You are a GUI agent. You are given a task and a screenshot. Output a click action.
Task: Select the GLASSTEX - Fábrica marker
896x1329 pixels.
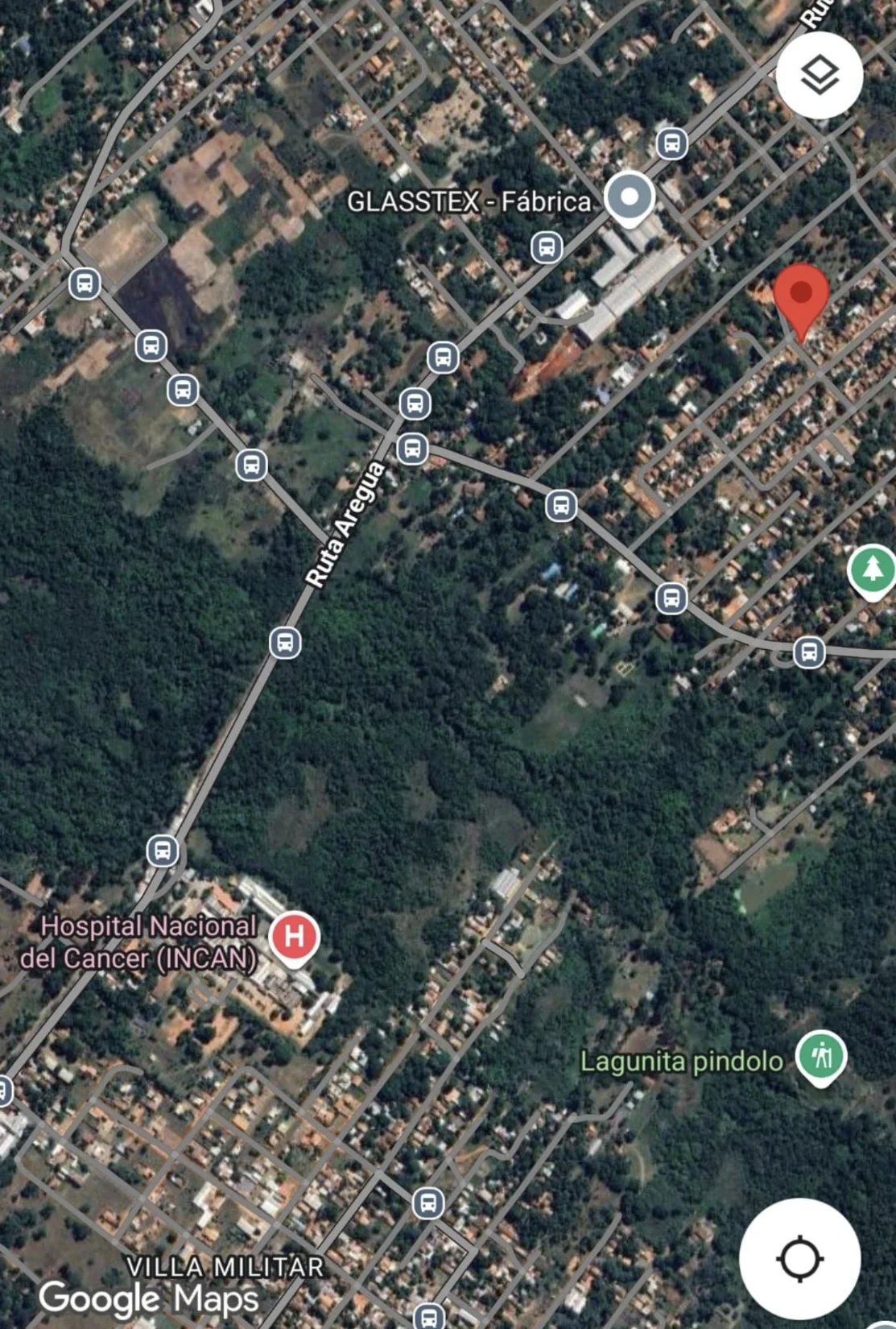coord(630,197)
